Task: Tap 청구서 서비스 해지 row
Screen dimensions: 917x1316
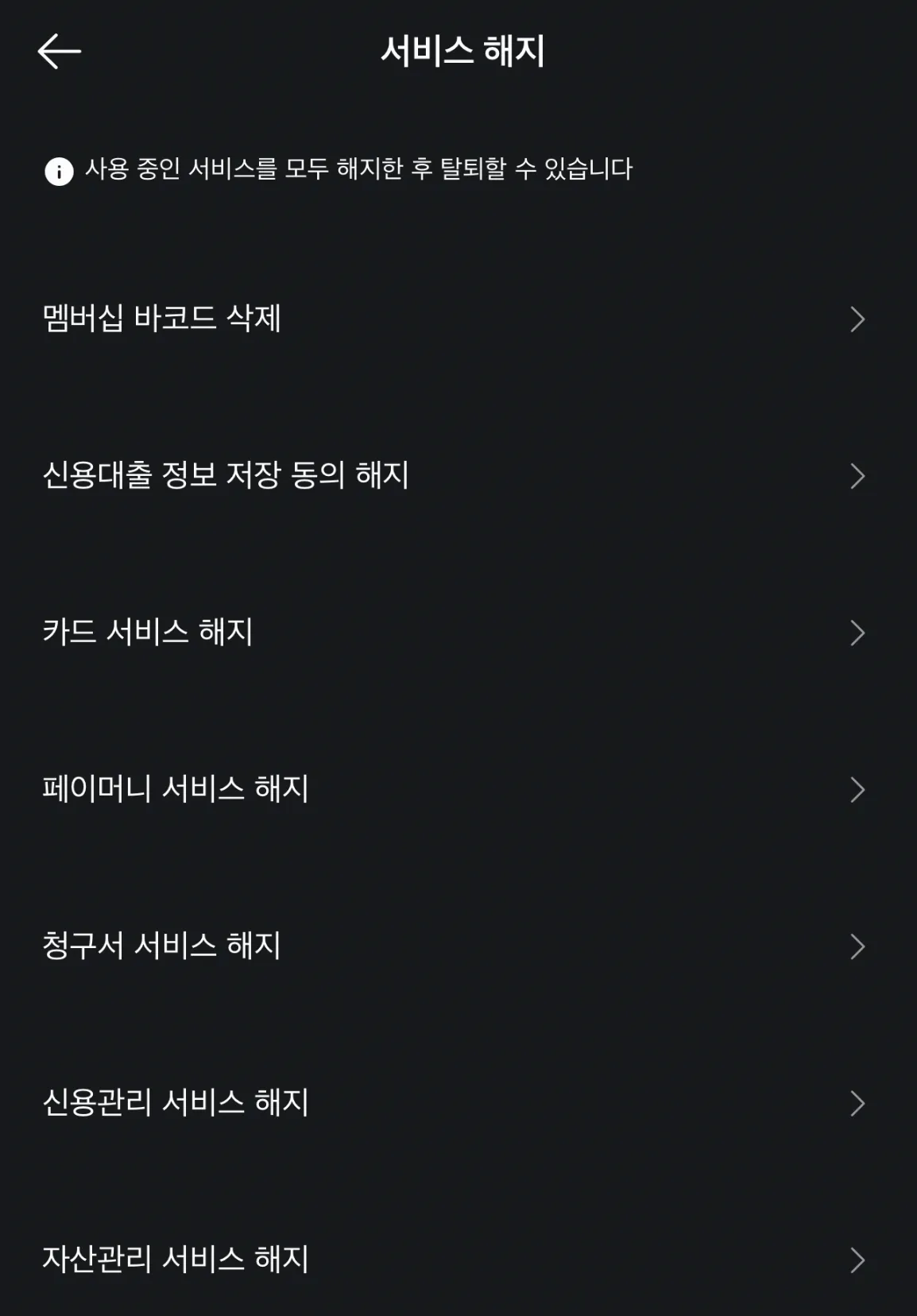Action: click(x=453, y=946)
